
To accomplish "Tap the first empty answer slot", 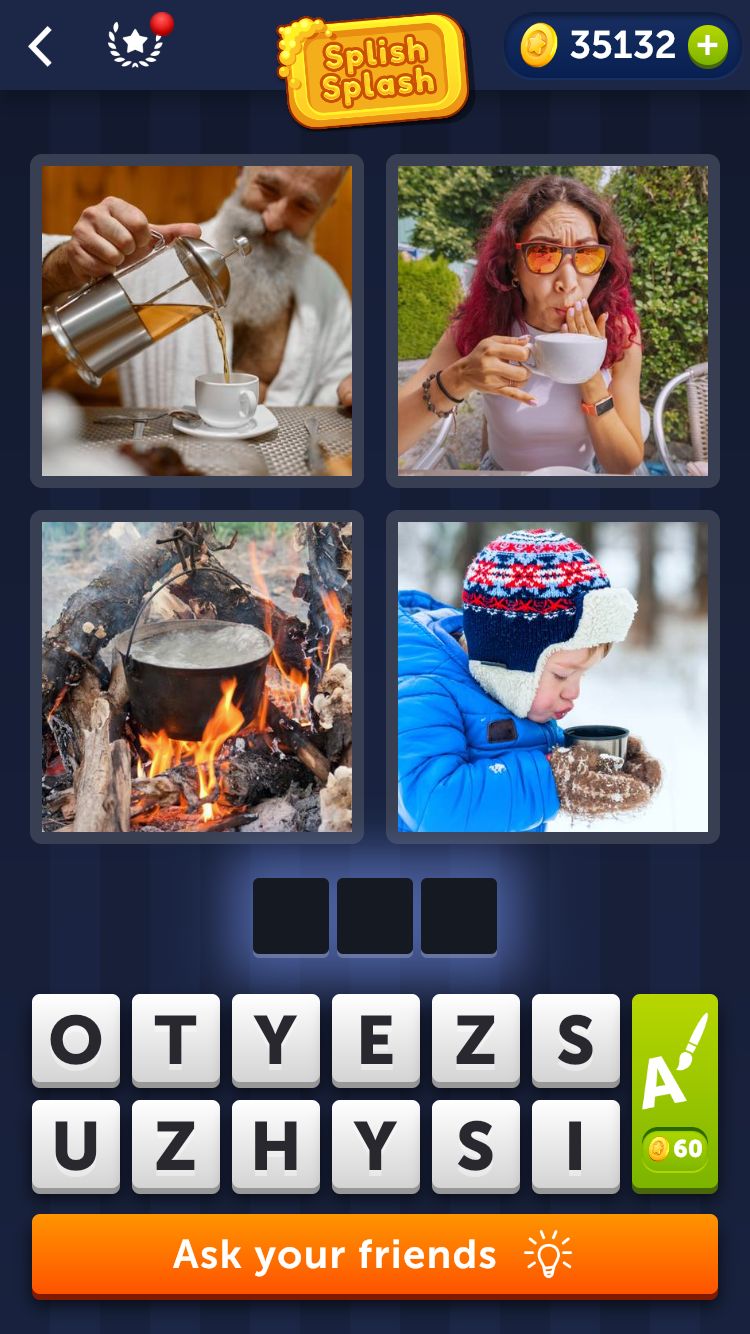I will pyautogui.click(x=291, y=916).
